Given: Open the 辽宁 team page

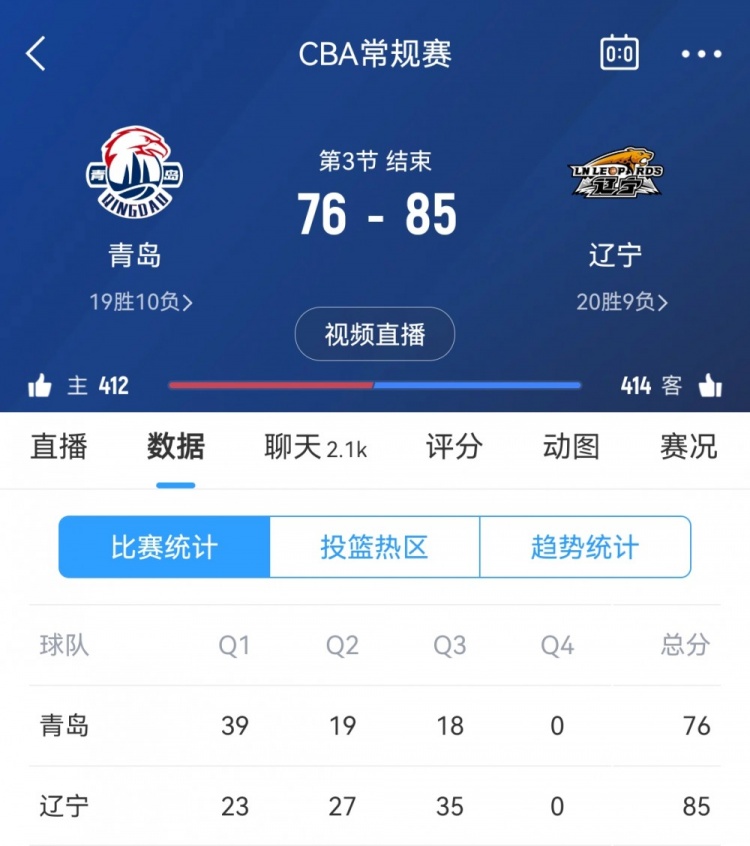Looking at the screenshot, I should (616, 175).
